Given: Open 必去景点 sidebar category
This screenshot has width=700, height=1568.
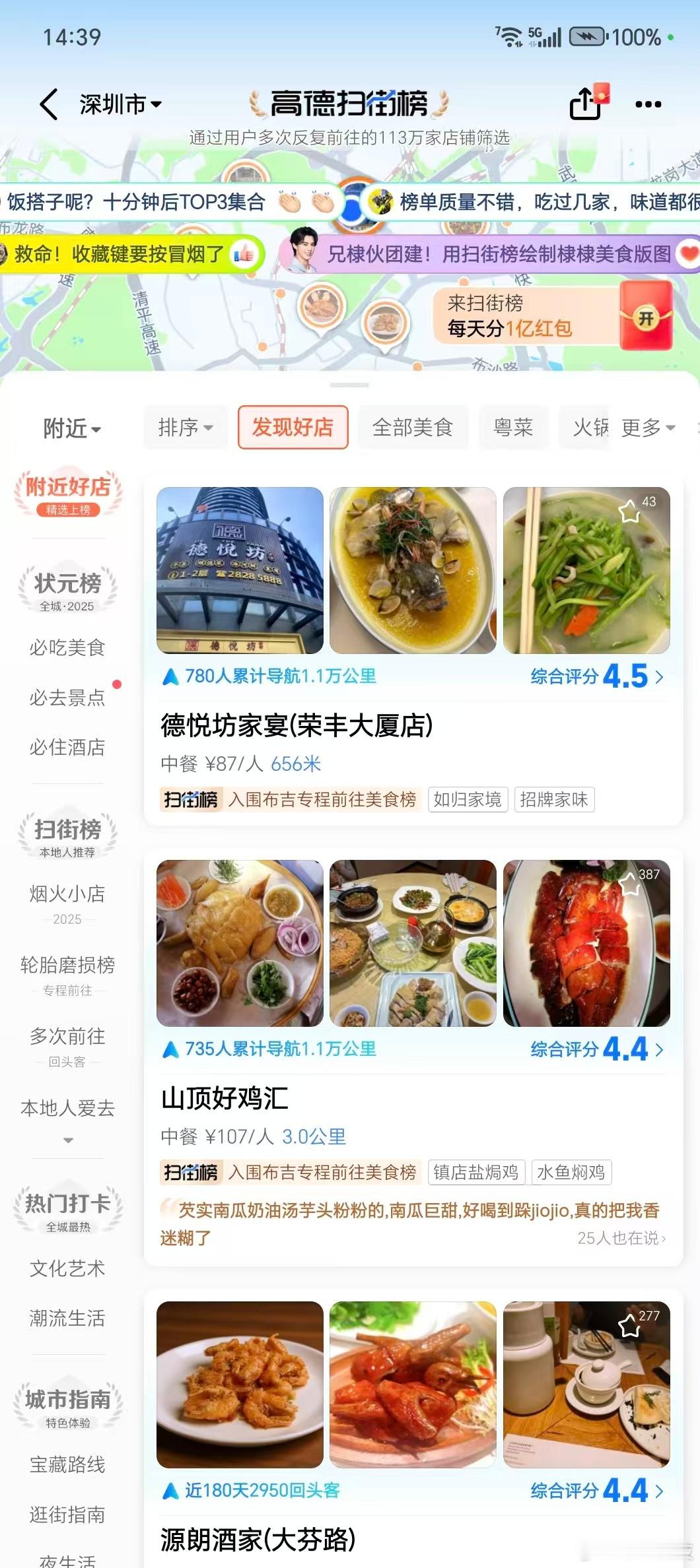Looking at the screenshot, I should [x=67, y=698].
